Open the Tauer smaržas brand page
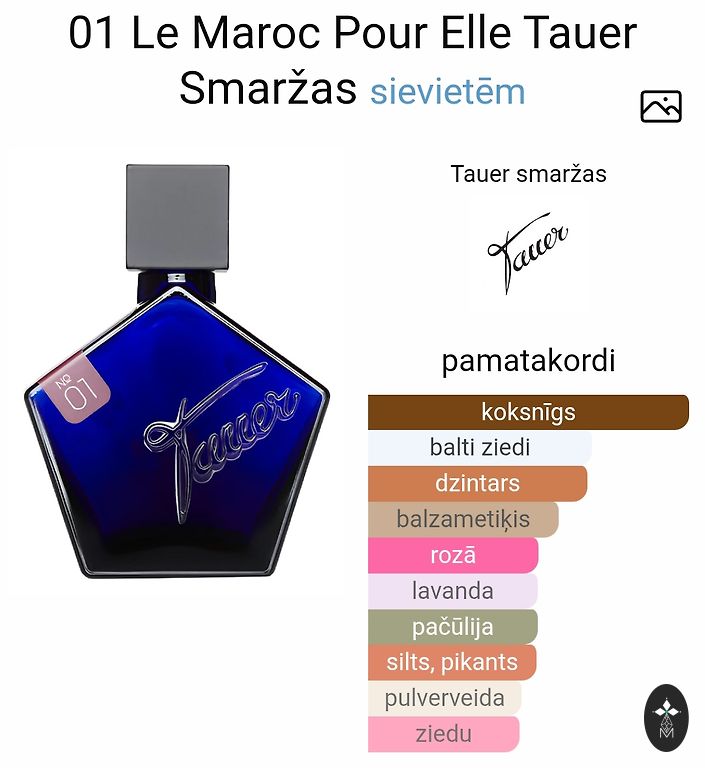This screenshot has height=768, width=705. coord(528,174)
